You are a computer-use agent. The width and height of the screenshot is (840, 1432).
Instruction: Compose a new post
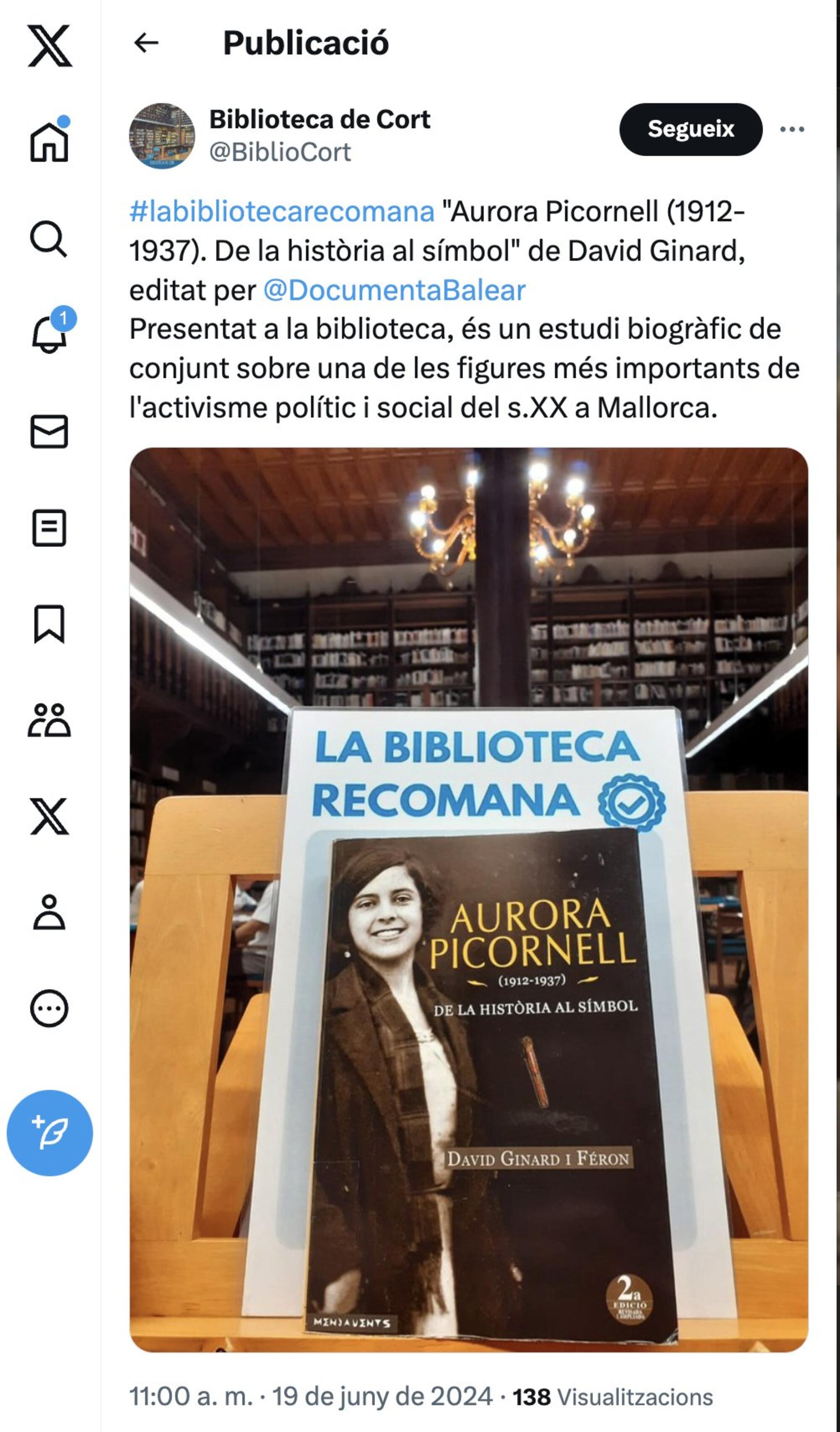(50, 1132)
